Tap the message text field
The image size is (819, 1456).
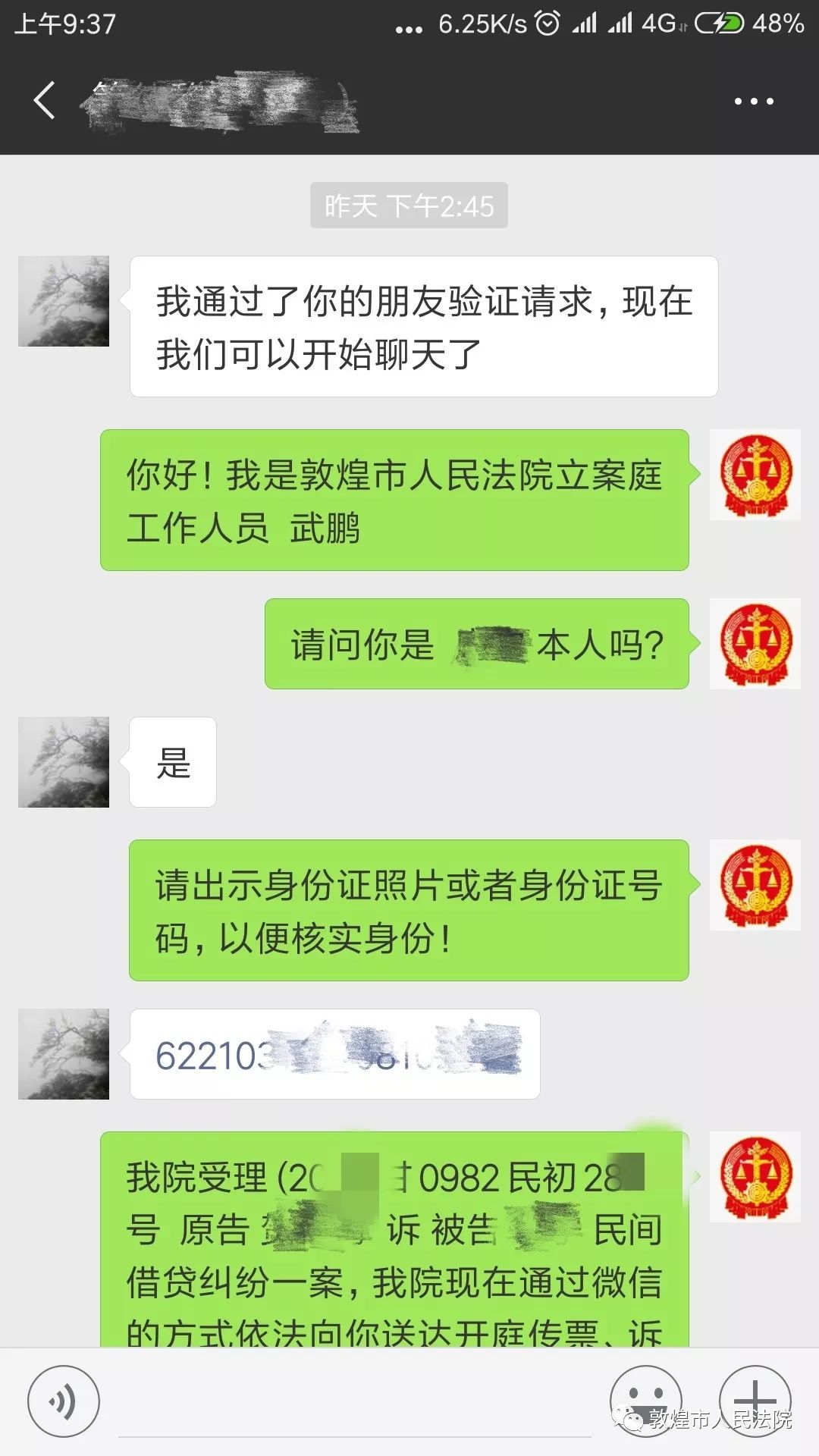pos(355,1403)
